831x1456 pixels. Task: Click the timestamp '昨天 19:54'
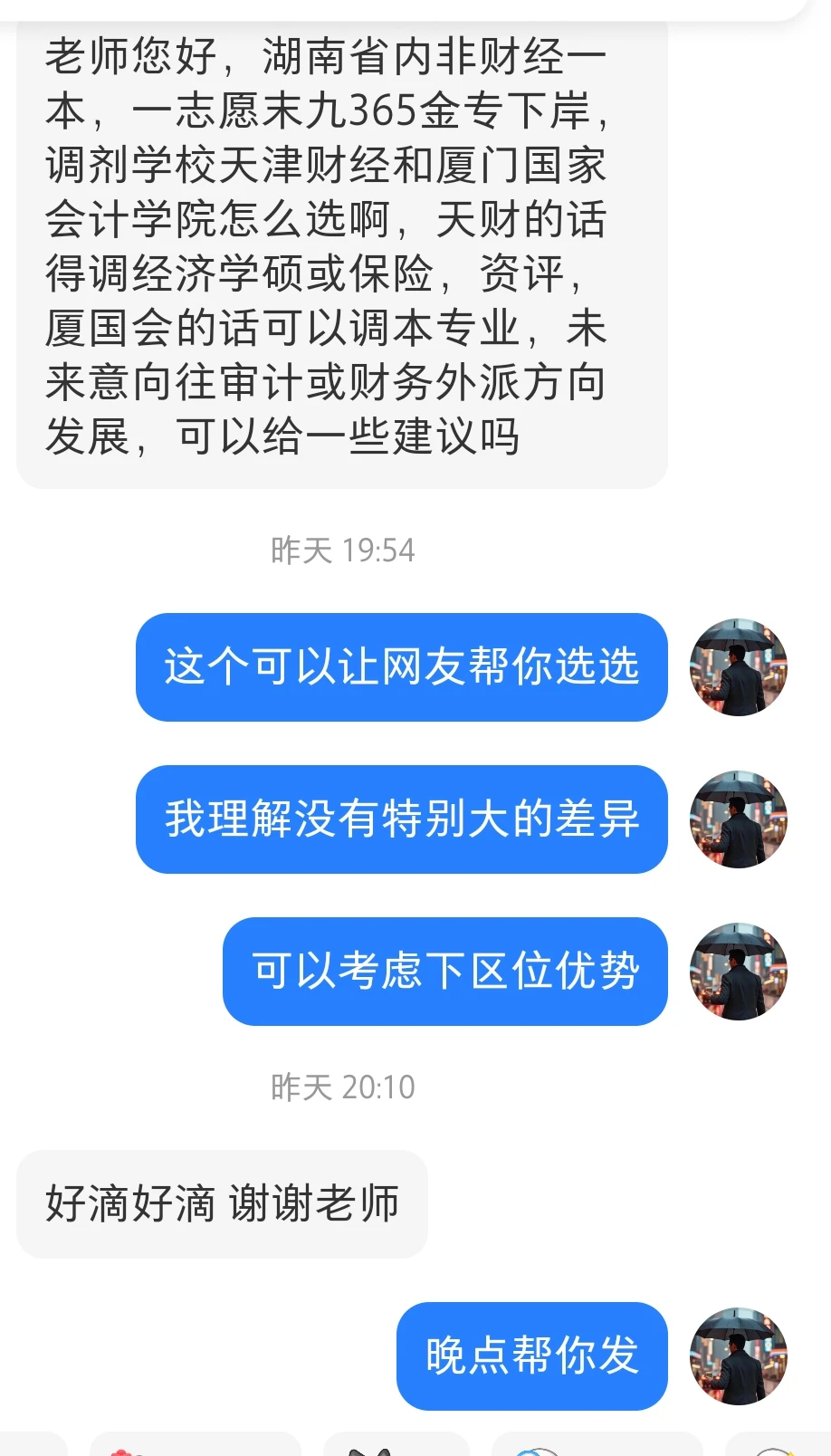tap(341, 549)
